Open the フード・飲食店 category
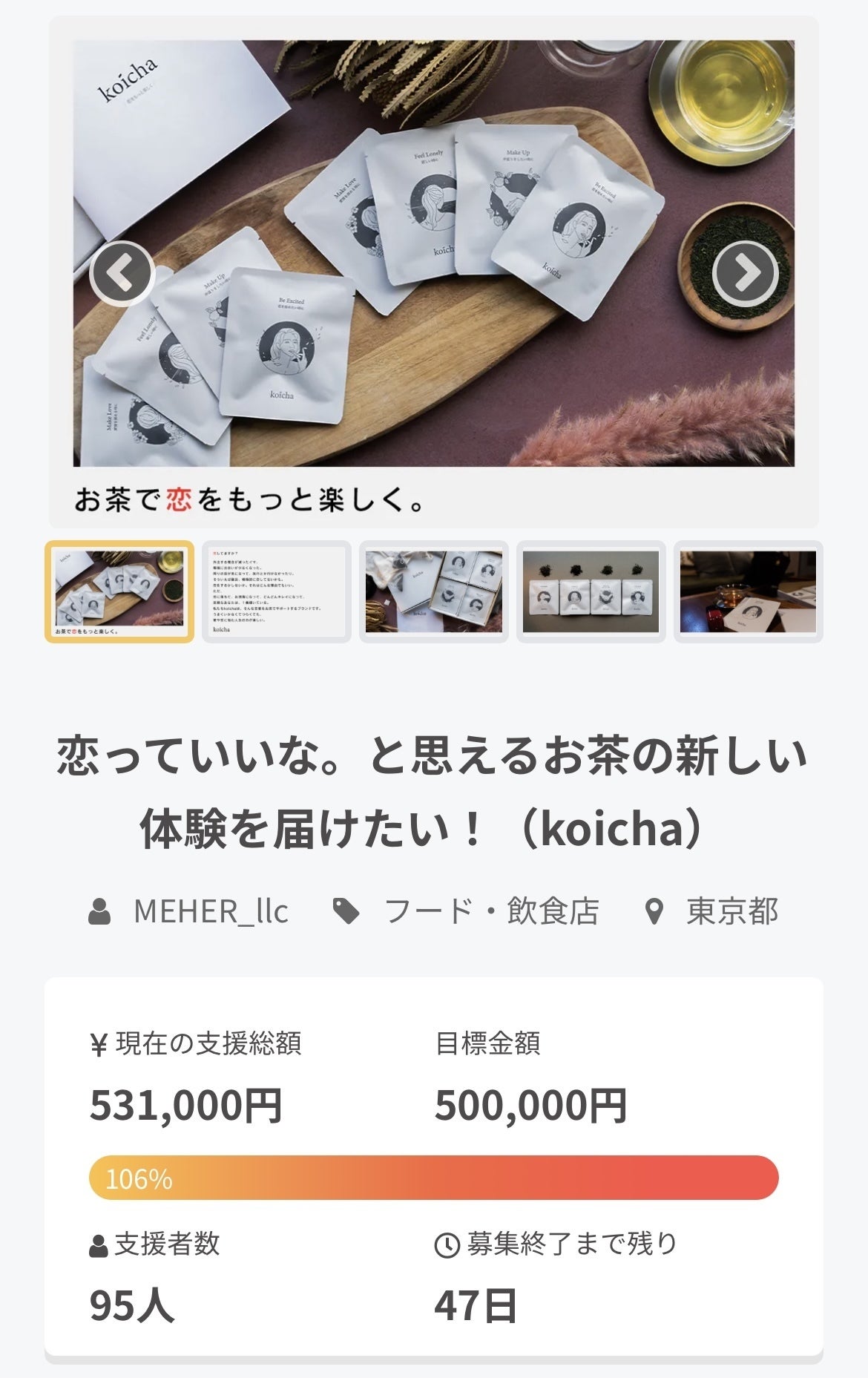The width and height of the screenshot is (868, 1378). (490, 911)
